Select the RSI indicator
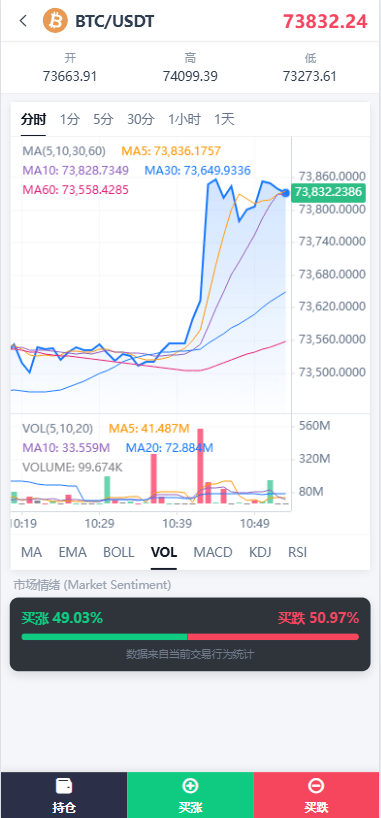Image resolution: width=381 pixels, height=818 pixels. [297, 552]
